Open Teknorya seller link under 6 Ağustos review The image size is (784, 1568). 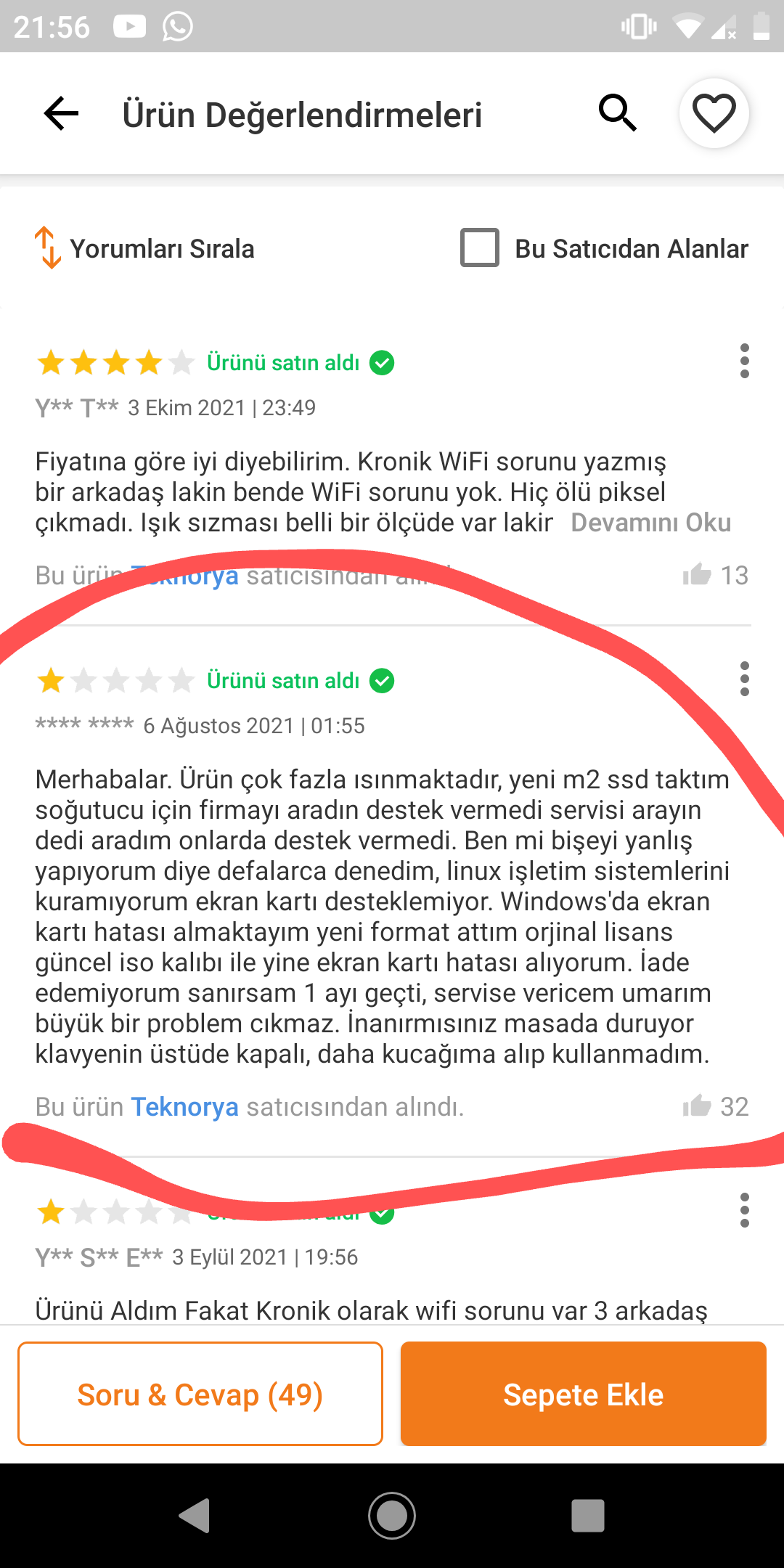coord(184,1107)
